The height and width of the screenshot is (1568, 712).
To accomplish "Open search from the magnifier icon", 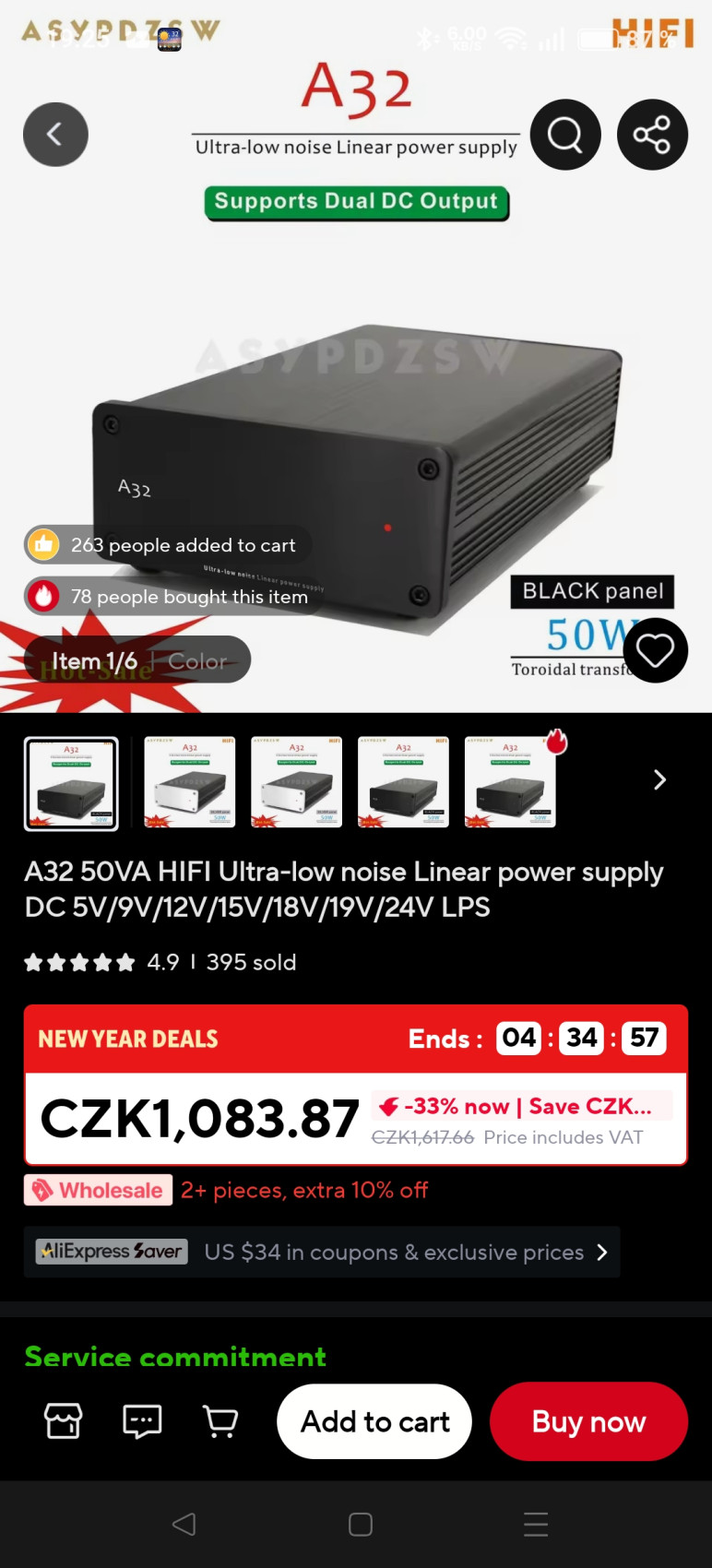I will [565, 135].
